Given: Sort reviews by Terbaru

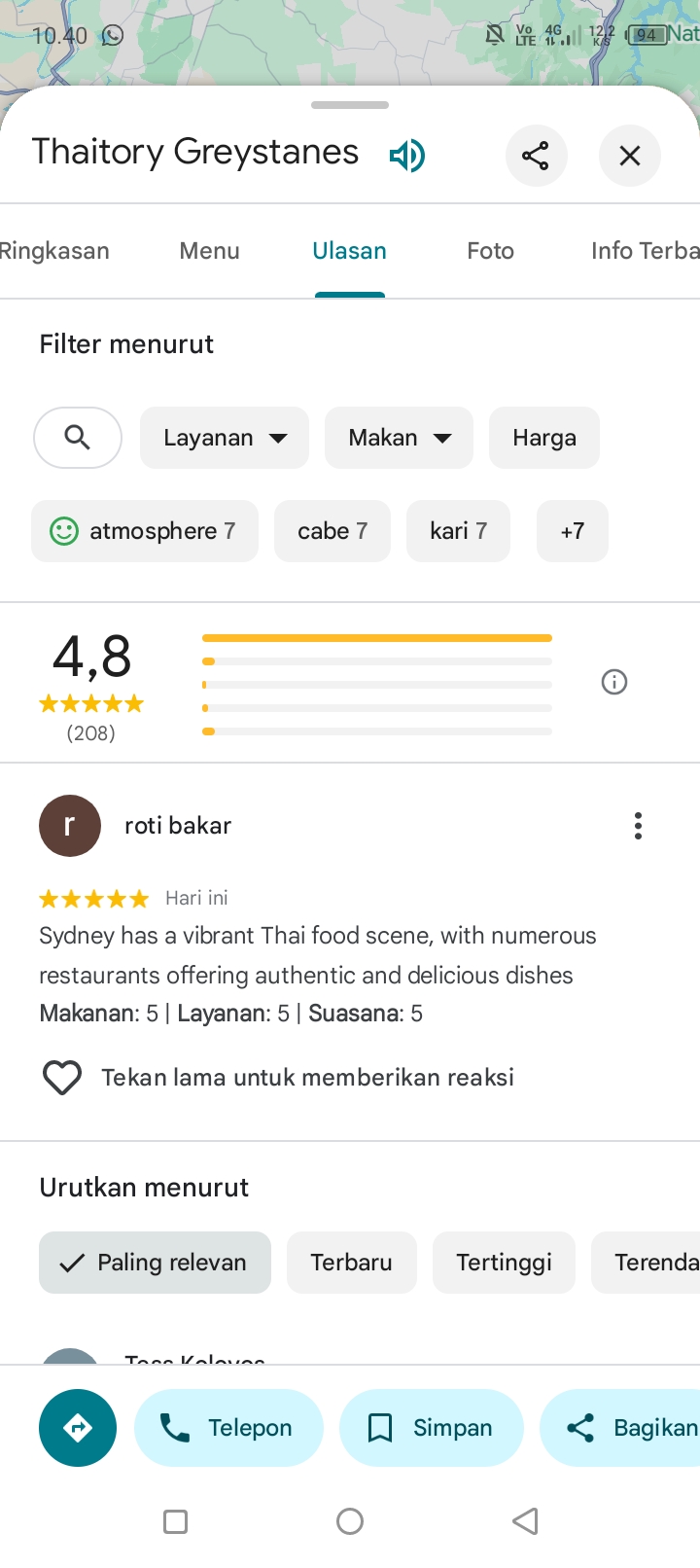Looking at the screenshot, I should [x=352, y=1263].
